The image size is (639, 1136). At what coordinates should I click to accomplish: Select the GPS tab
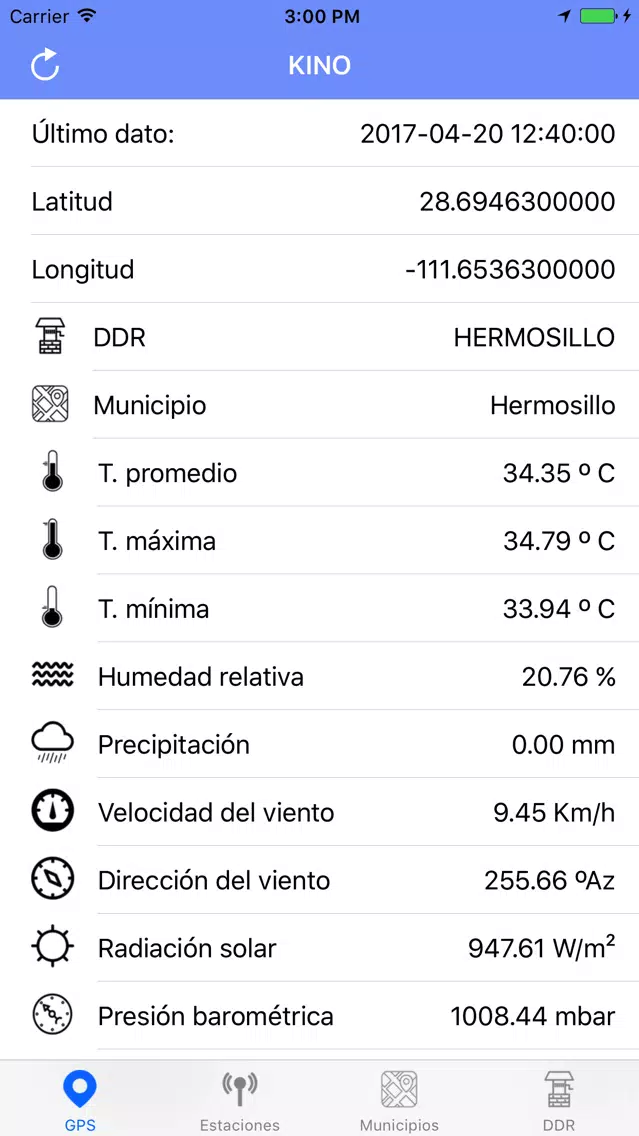coord(80,1098)
